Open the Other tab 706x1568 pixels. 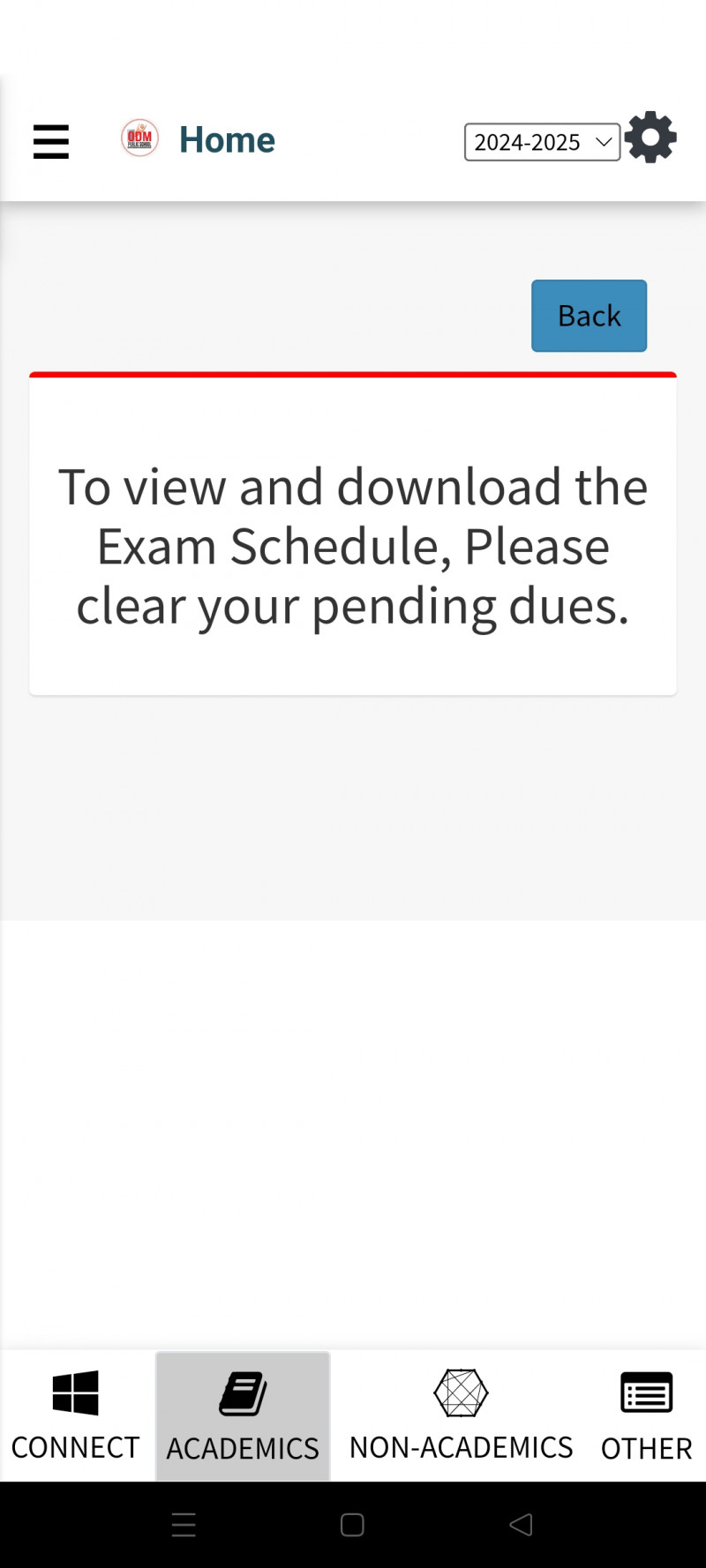coord(646,1415)
